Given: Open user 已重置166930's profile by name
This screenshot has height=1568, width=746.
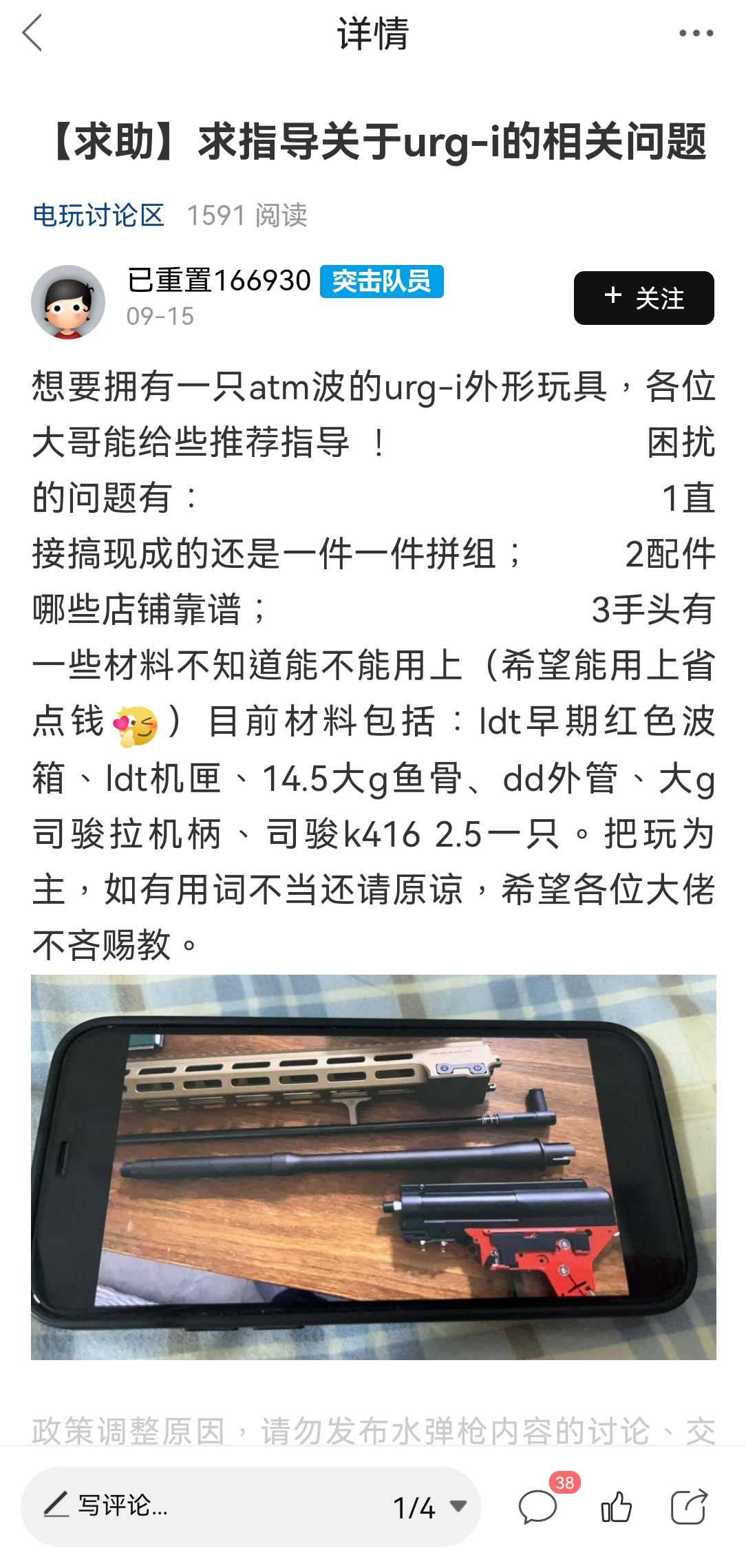Looking at the screenshot, I should pyautogui.click(x=219, y=281).
